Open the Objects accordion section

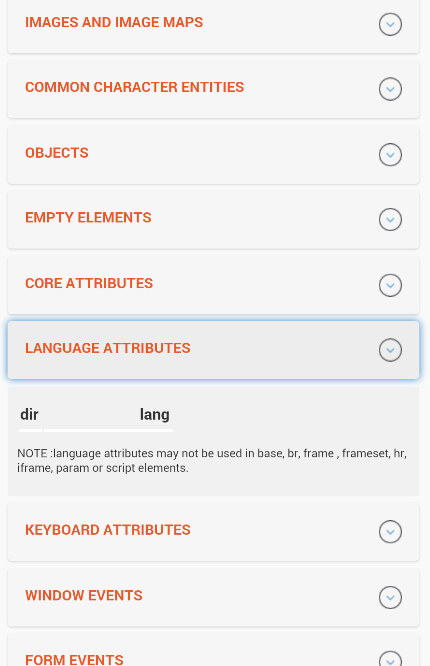point(213,155)
